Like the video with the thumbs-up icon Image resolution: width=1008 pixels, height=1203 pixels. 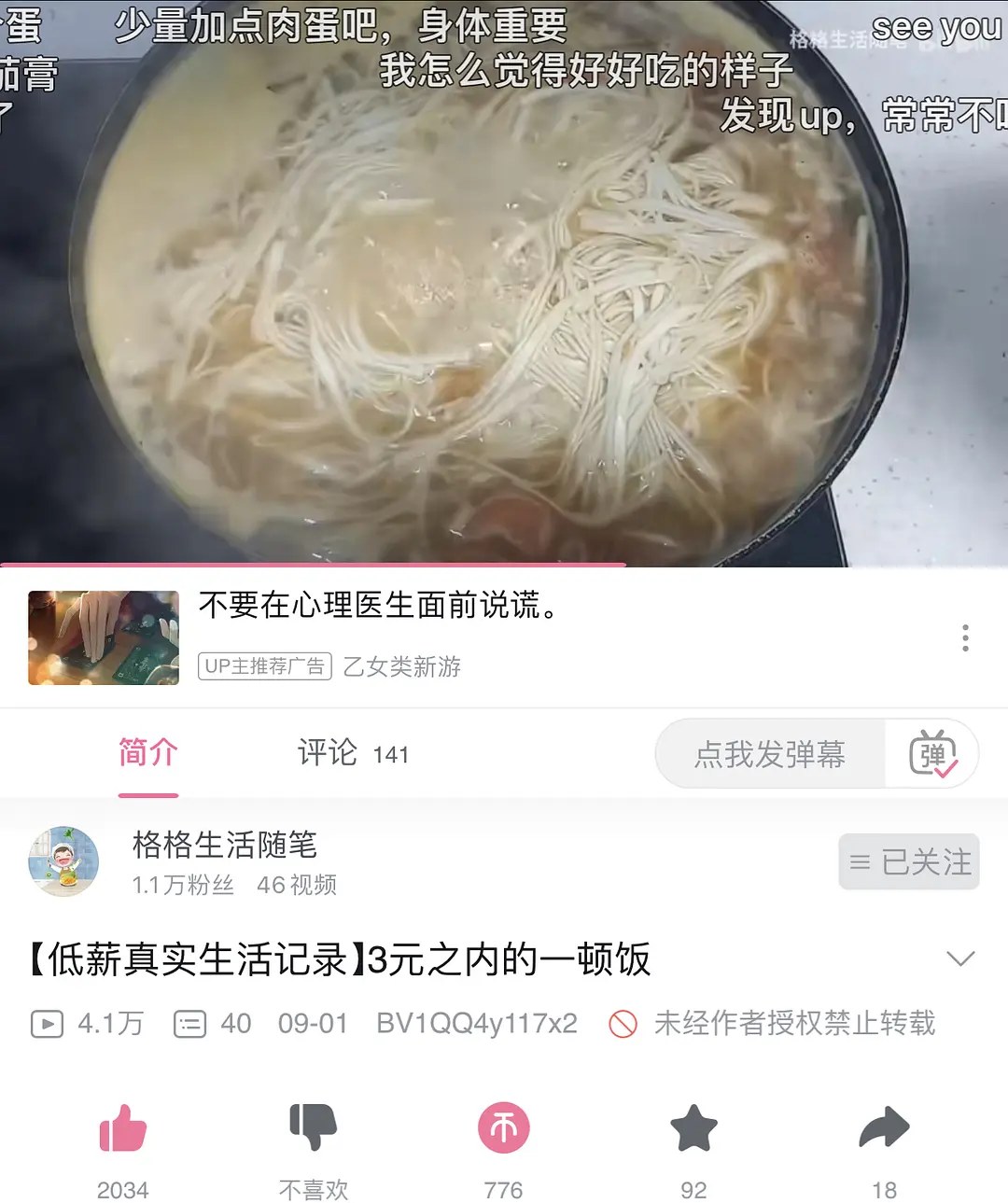[x=123, y=1128]
